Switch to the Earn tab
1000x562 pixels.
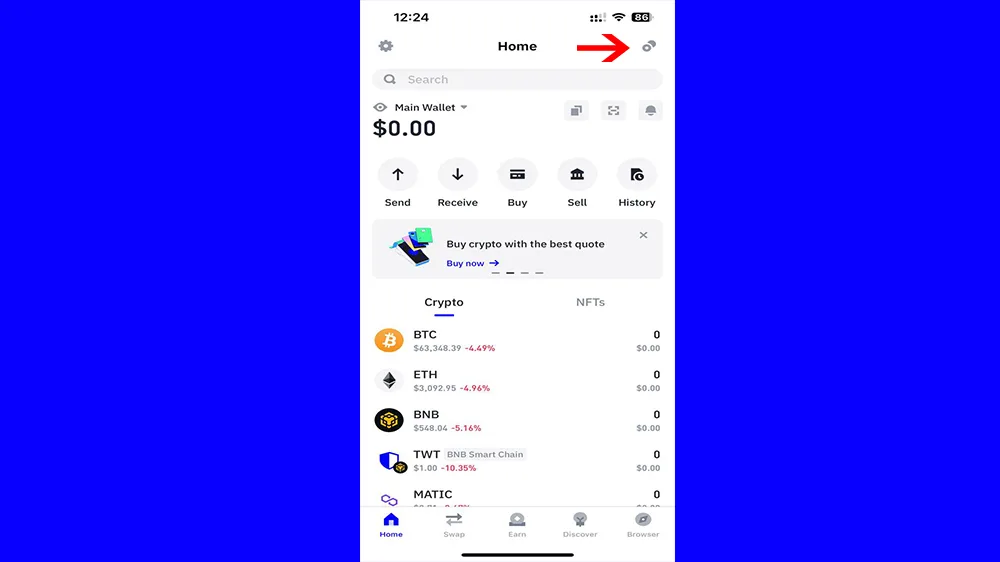(x=517, y=524)
